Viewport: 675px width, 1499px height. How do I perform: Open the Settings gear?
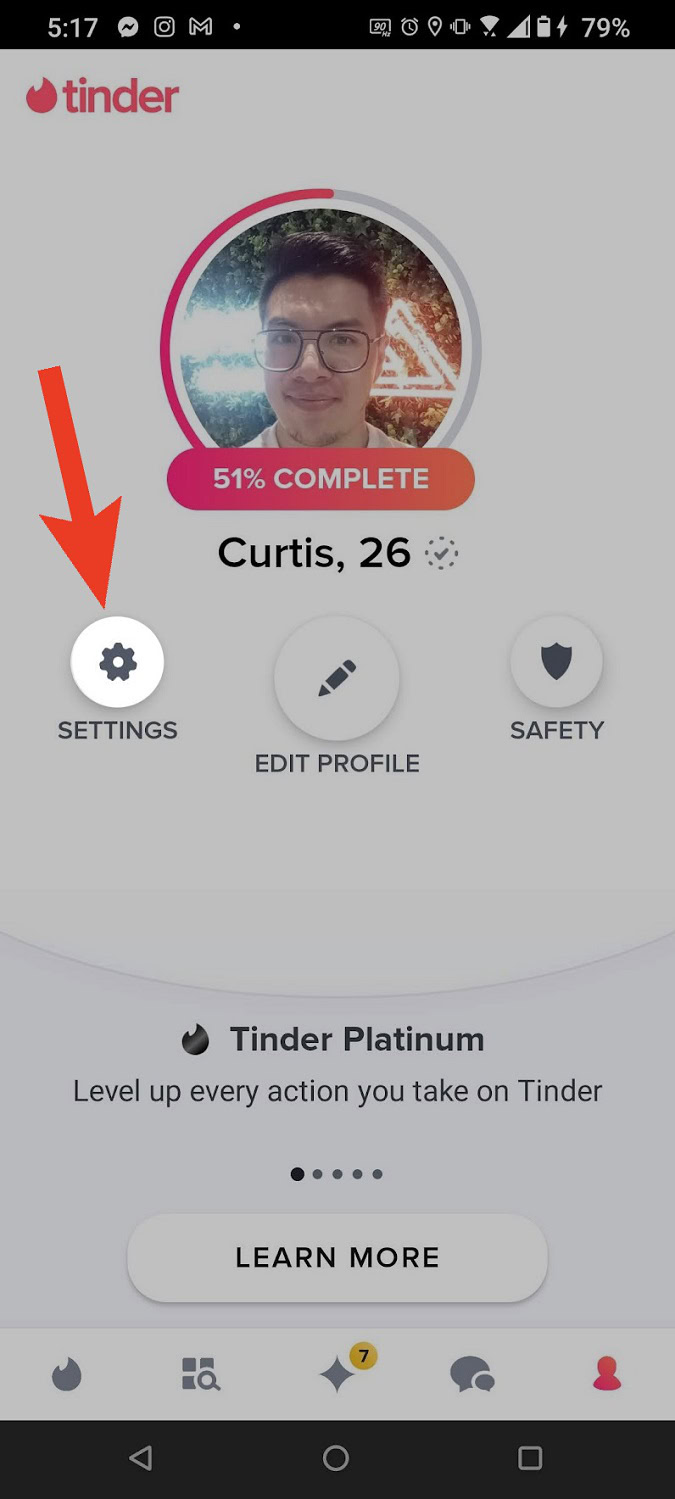[117, 662]
